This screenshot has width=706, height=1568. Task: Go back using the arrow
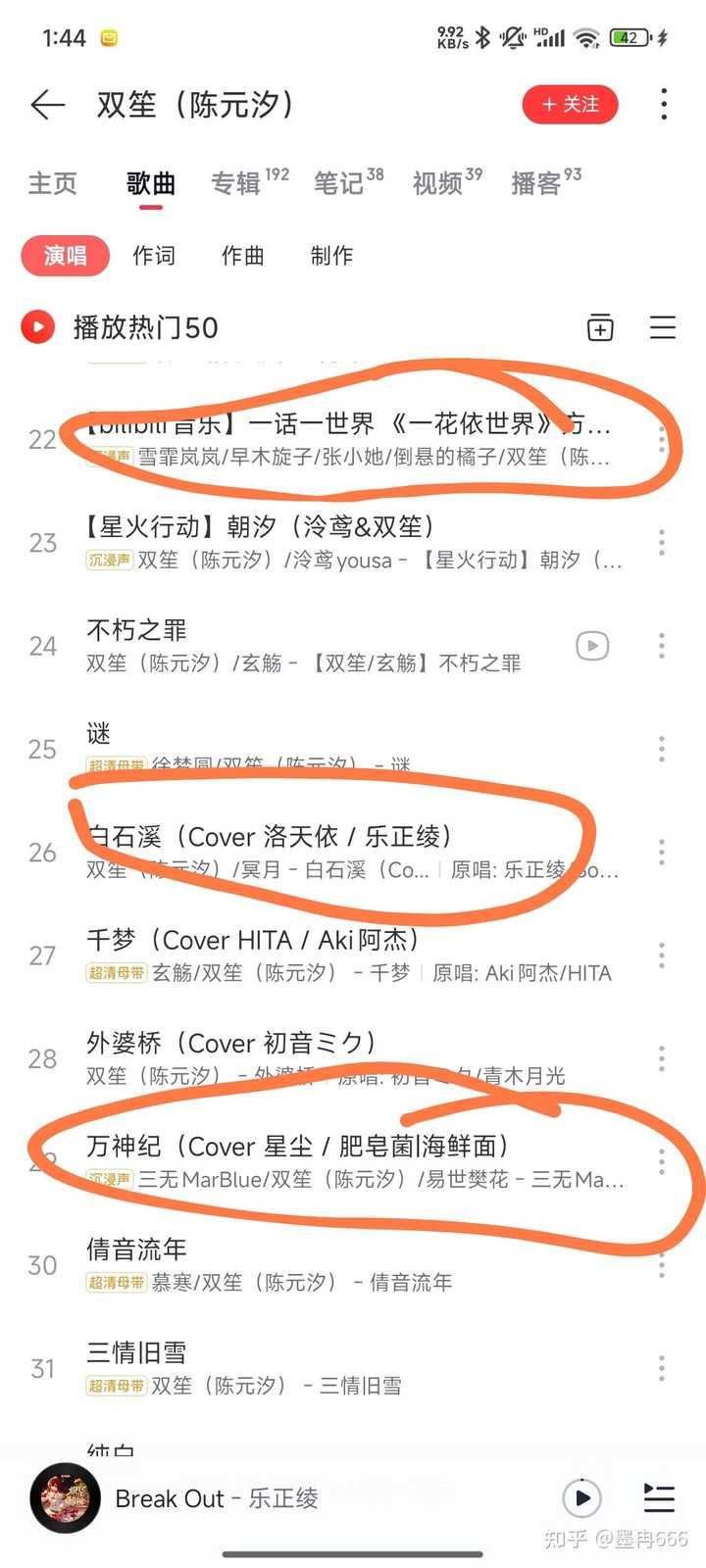point(47,105)
